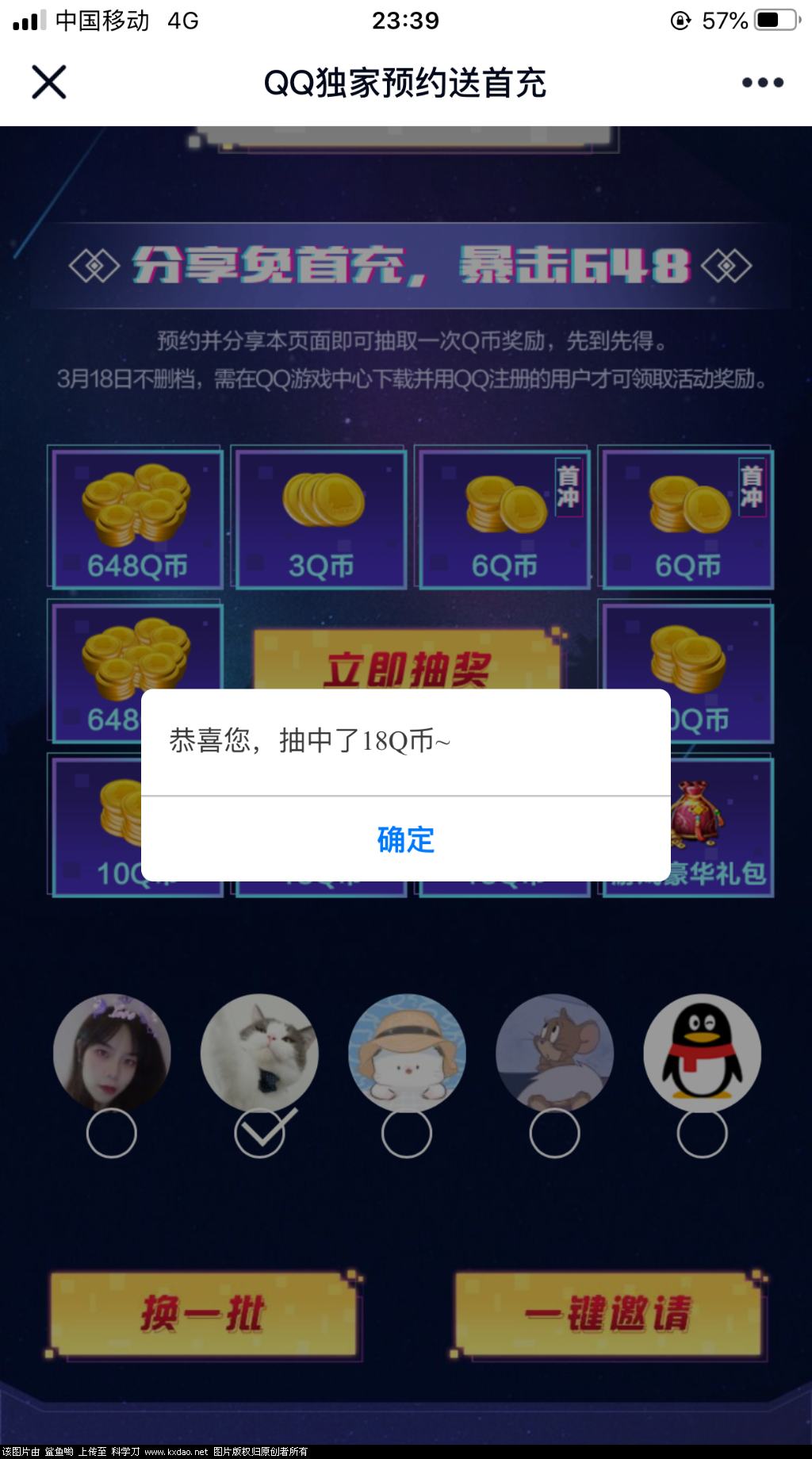The height and width of the screenshot is (1459, 812).
Task: Tap 换一批 to refresh the friends
Action: click(x=203, y=1314)
